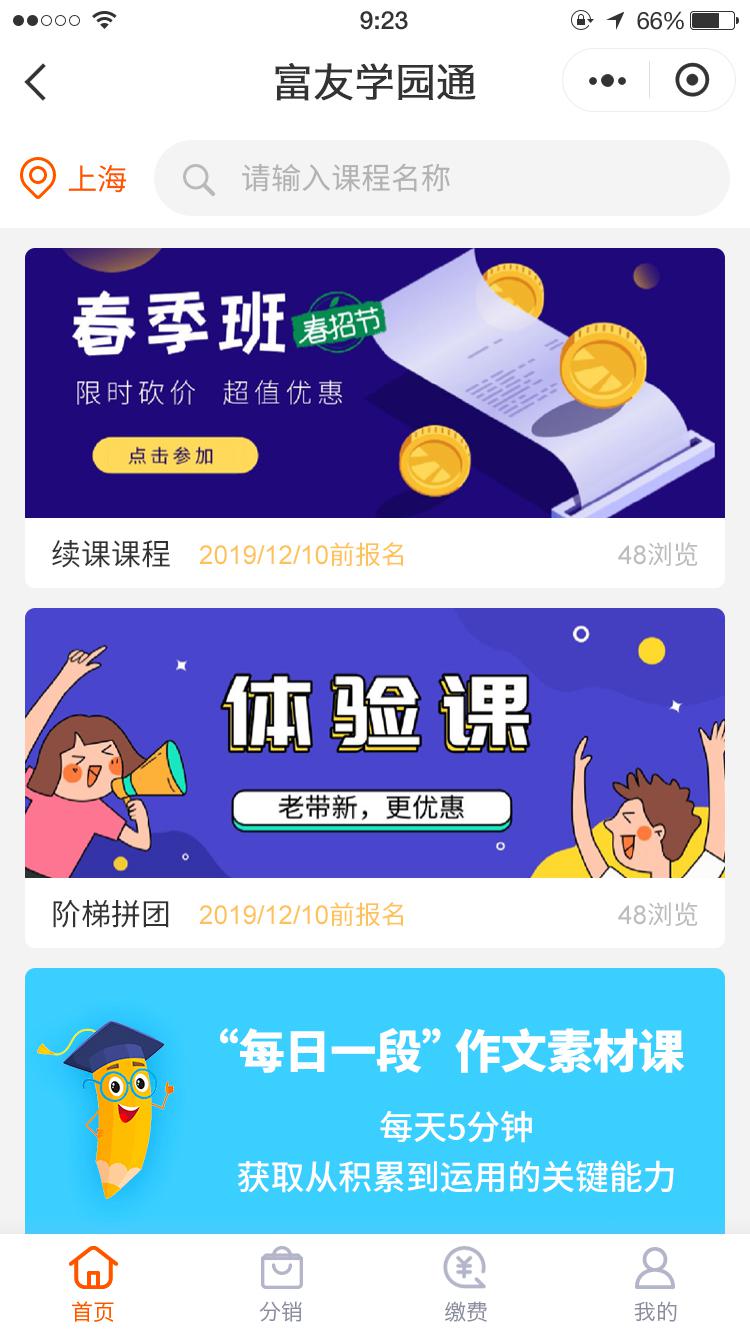Change the city from 上海

(x=74, y=179)
